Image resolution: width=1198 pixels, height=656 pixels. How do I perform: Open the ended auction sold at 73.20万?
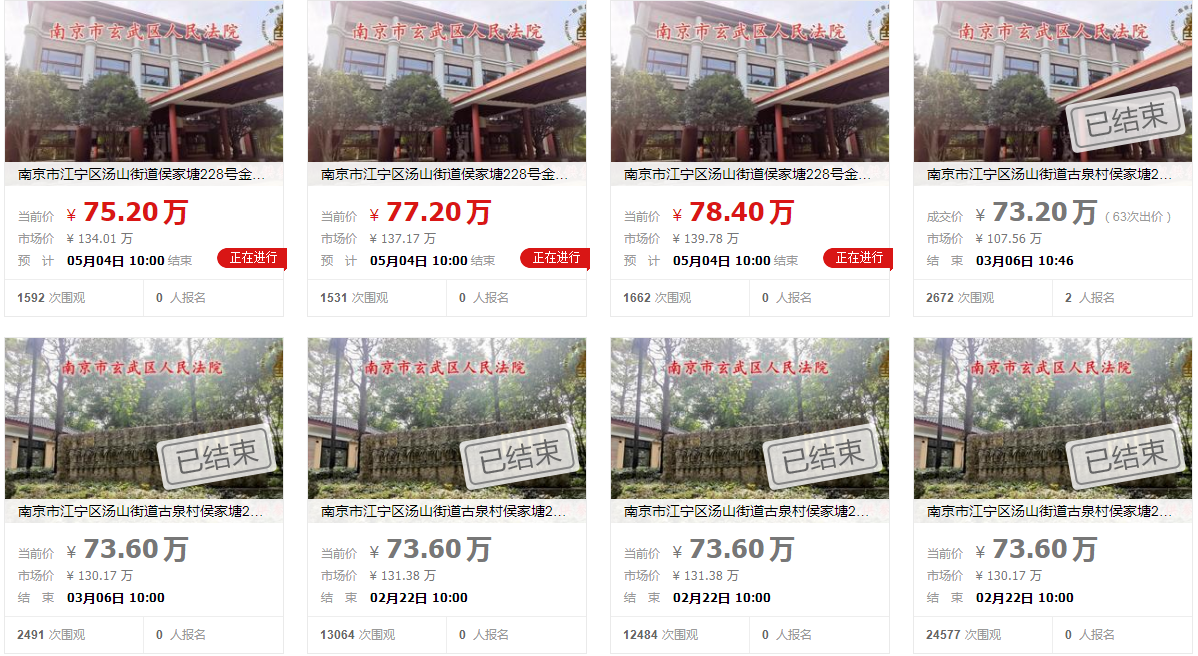point(1051,174)
